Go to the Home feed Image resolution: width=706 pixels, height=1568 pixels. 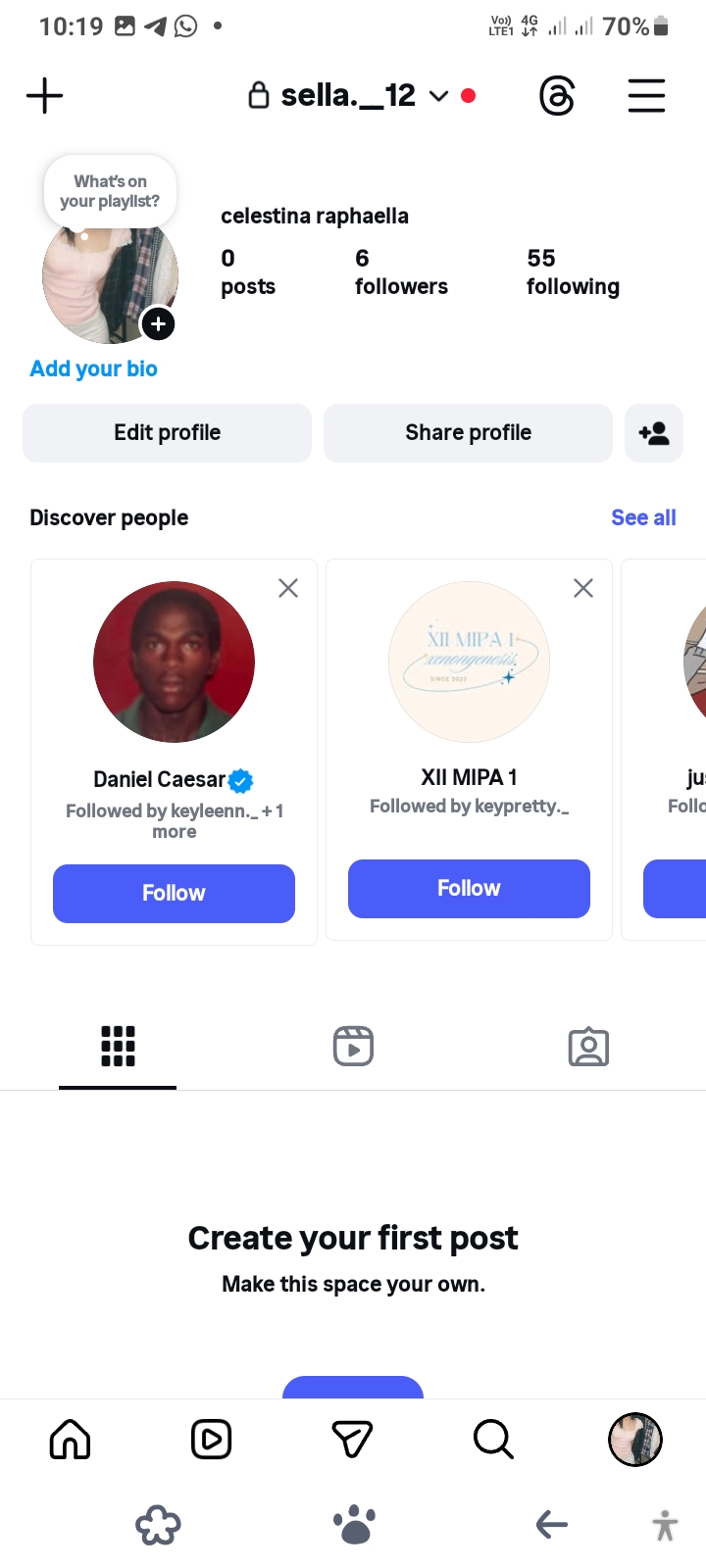coord(71,1440)
